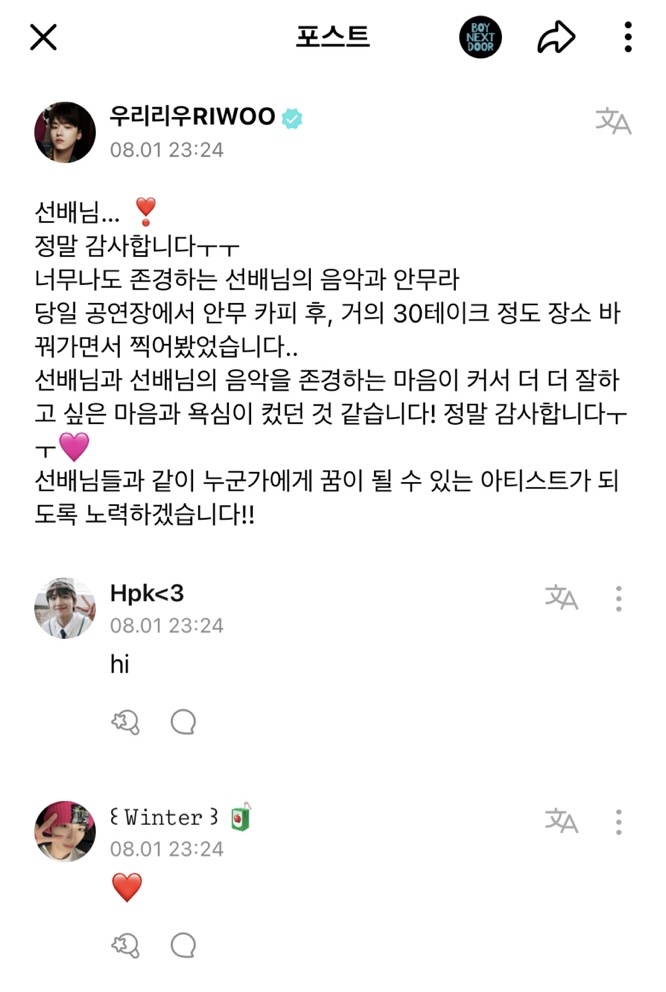
Task: Translate RIWOO's post text
Action: [x=613, y=123]
